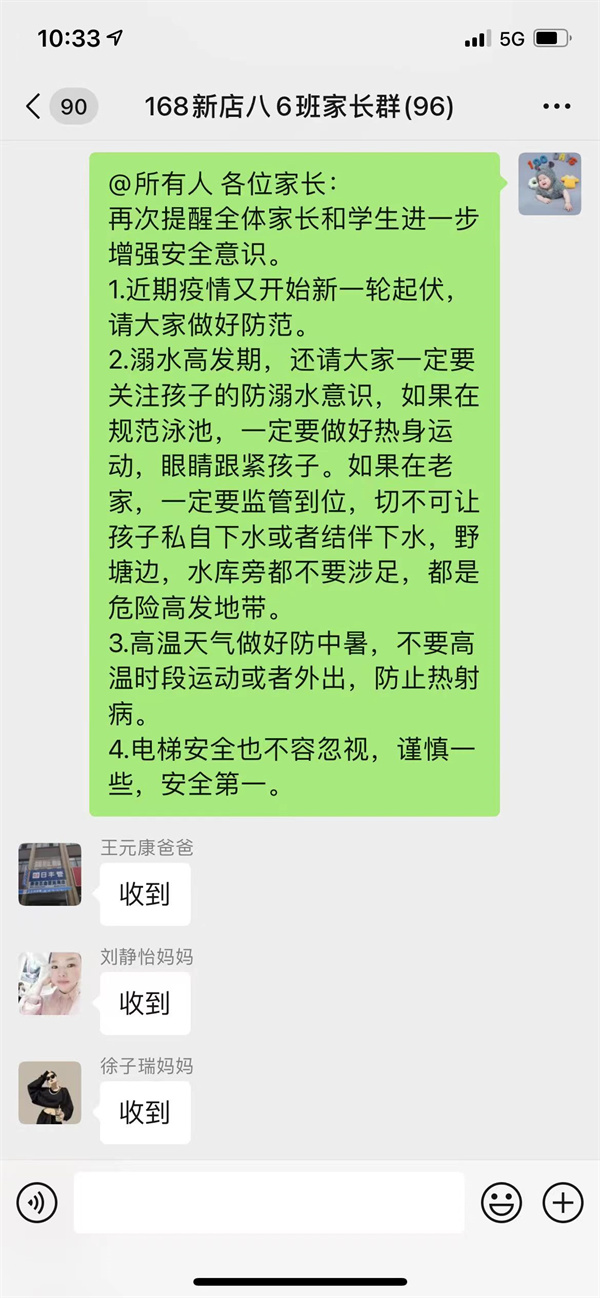The image size is (600, 1298).
Task: View the sender's avatar profile
Action: 549,184
